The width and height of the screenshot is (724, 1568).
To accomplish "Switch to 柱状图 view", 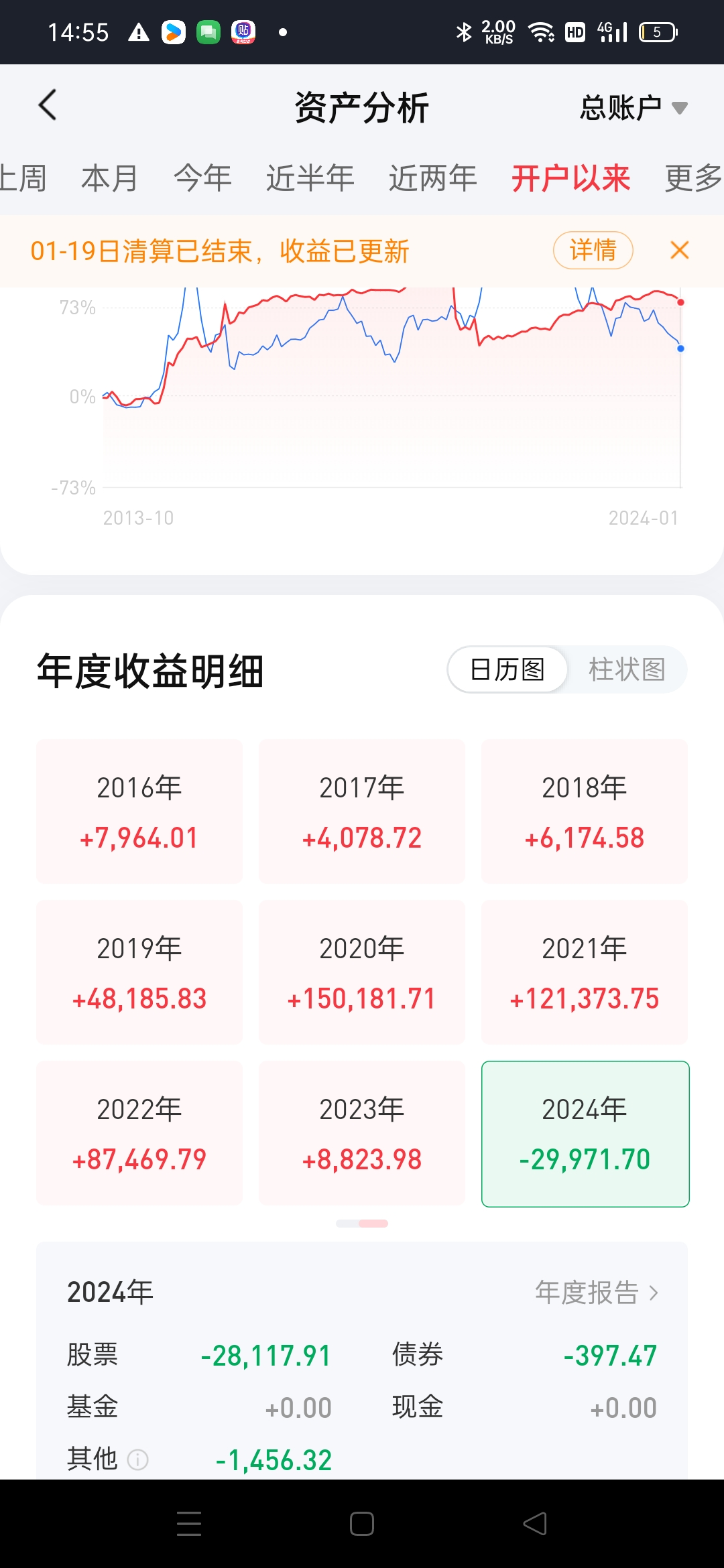I will click(x=626, y=669).
